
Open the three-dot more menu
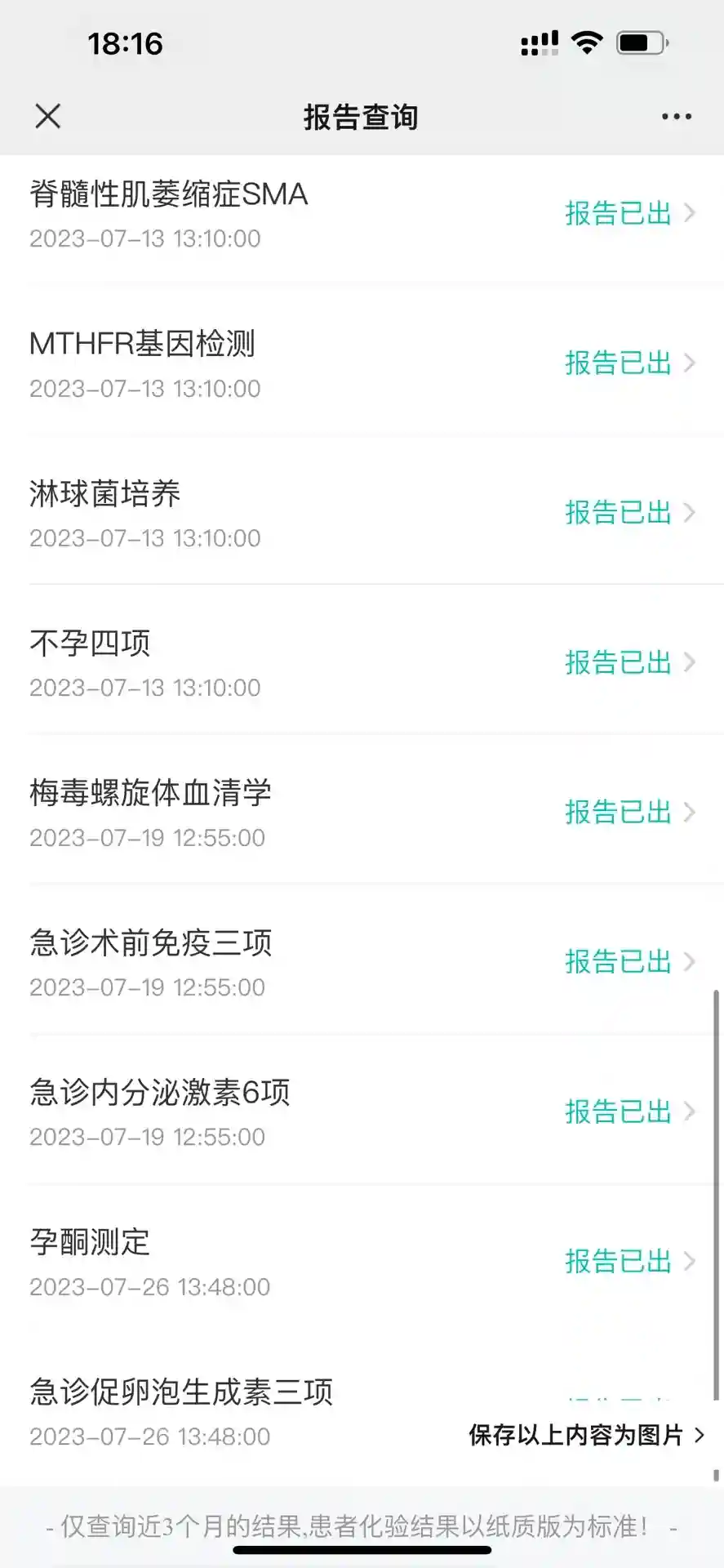pyautogui.click(x=676, y=117)
